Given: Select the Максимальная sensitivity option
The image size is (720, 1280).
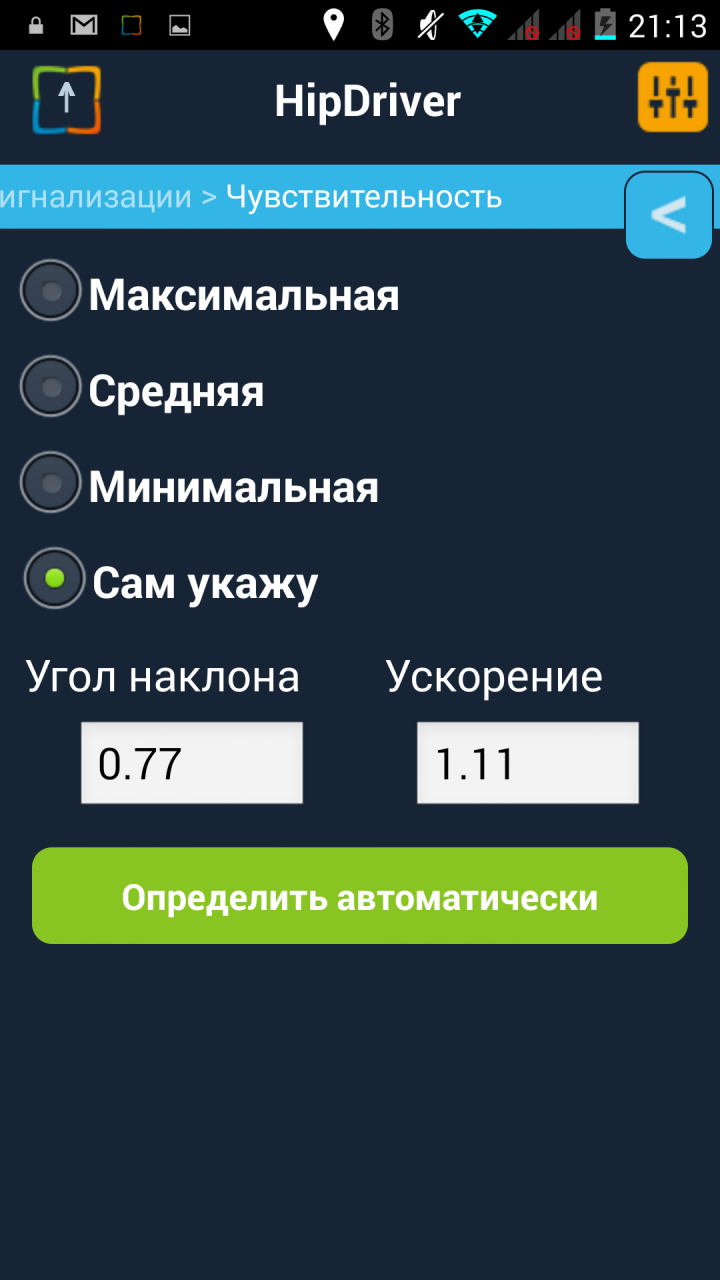Looking at the screenshot, I should point(50,291).
